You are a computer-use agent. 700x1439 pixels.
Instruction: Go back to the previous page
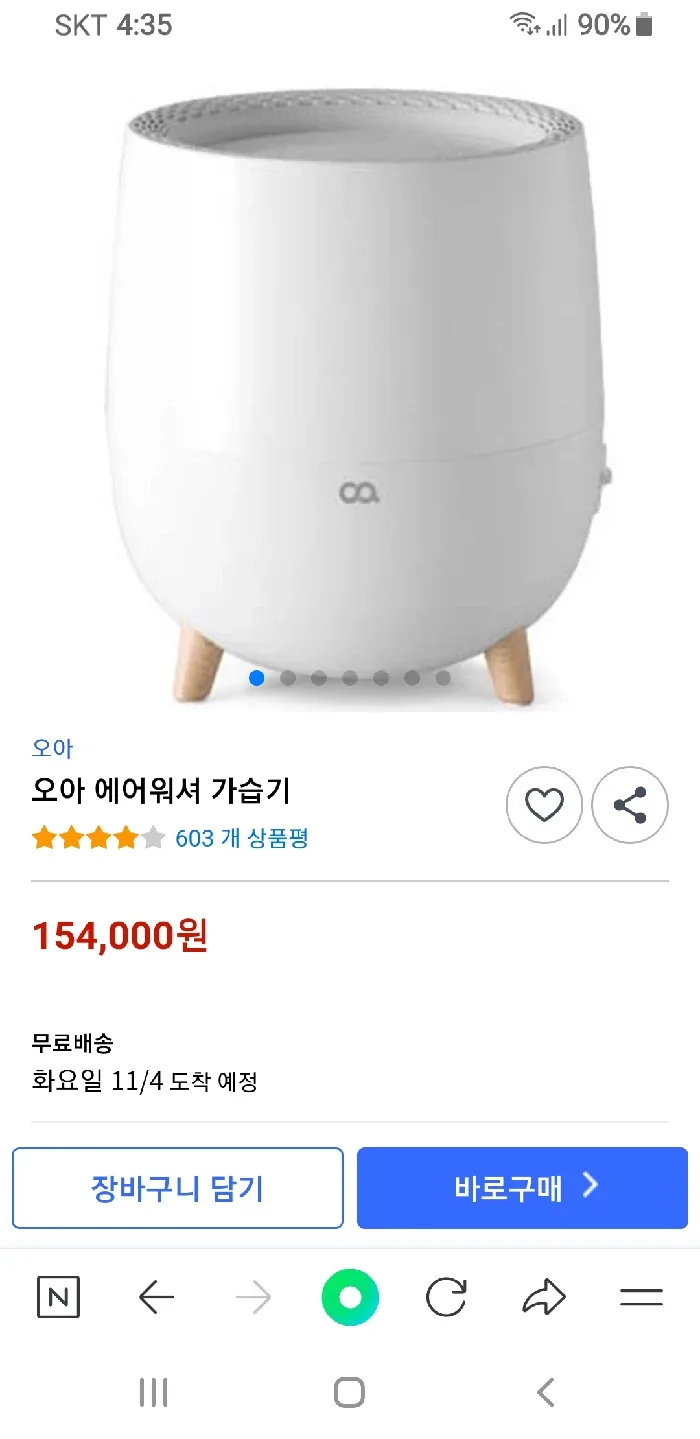click(x=156, y=1298)
